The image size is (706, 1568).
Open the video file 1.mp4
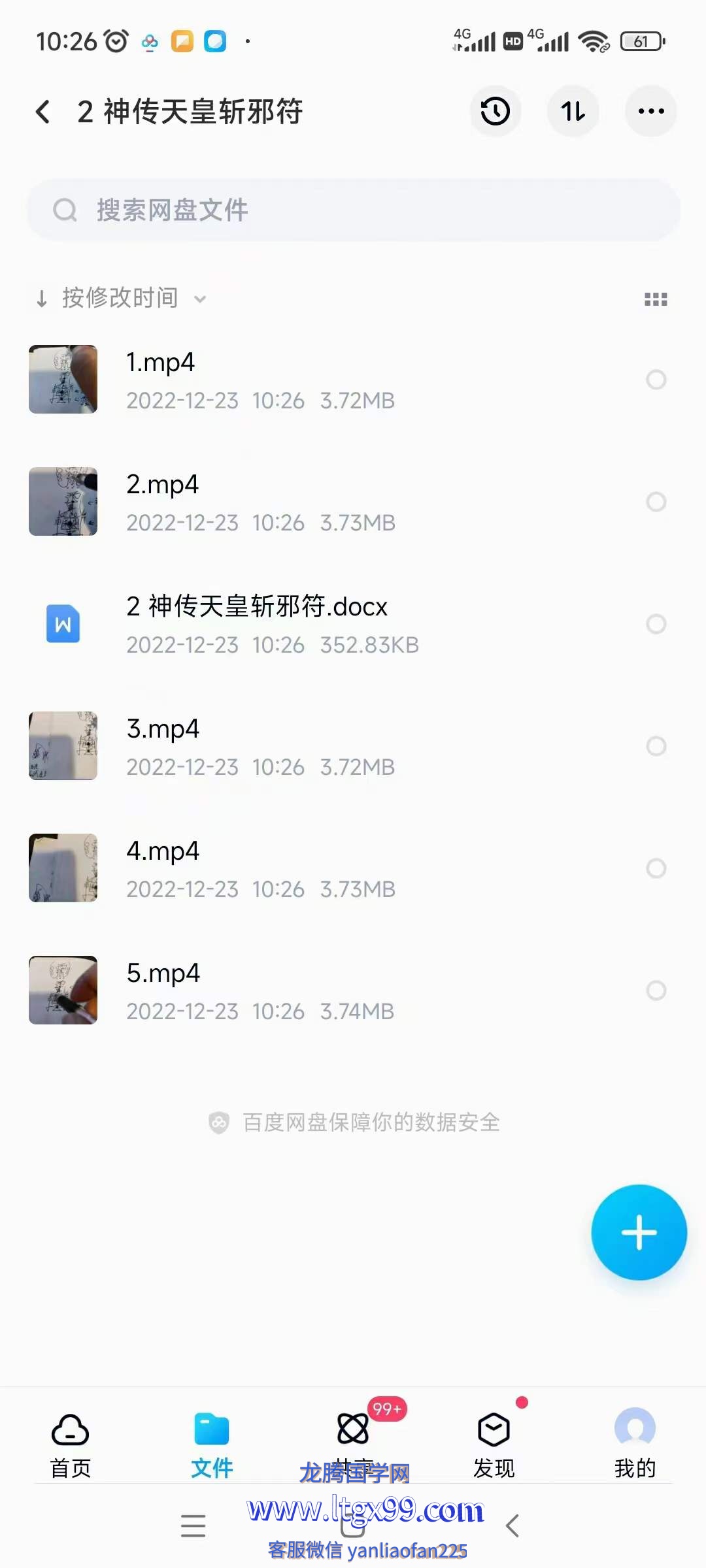point(261,380)
